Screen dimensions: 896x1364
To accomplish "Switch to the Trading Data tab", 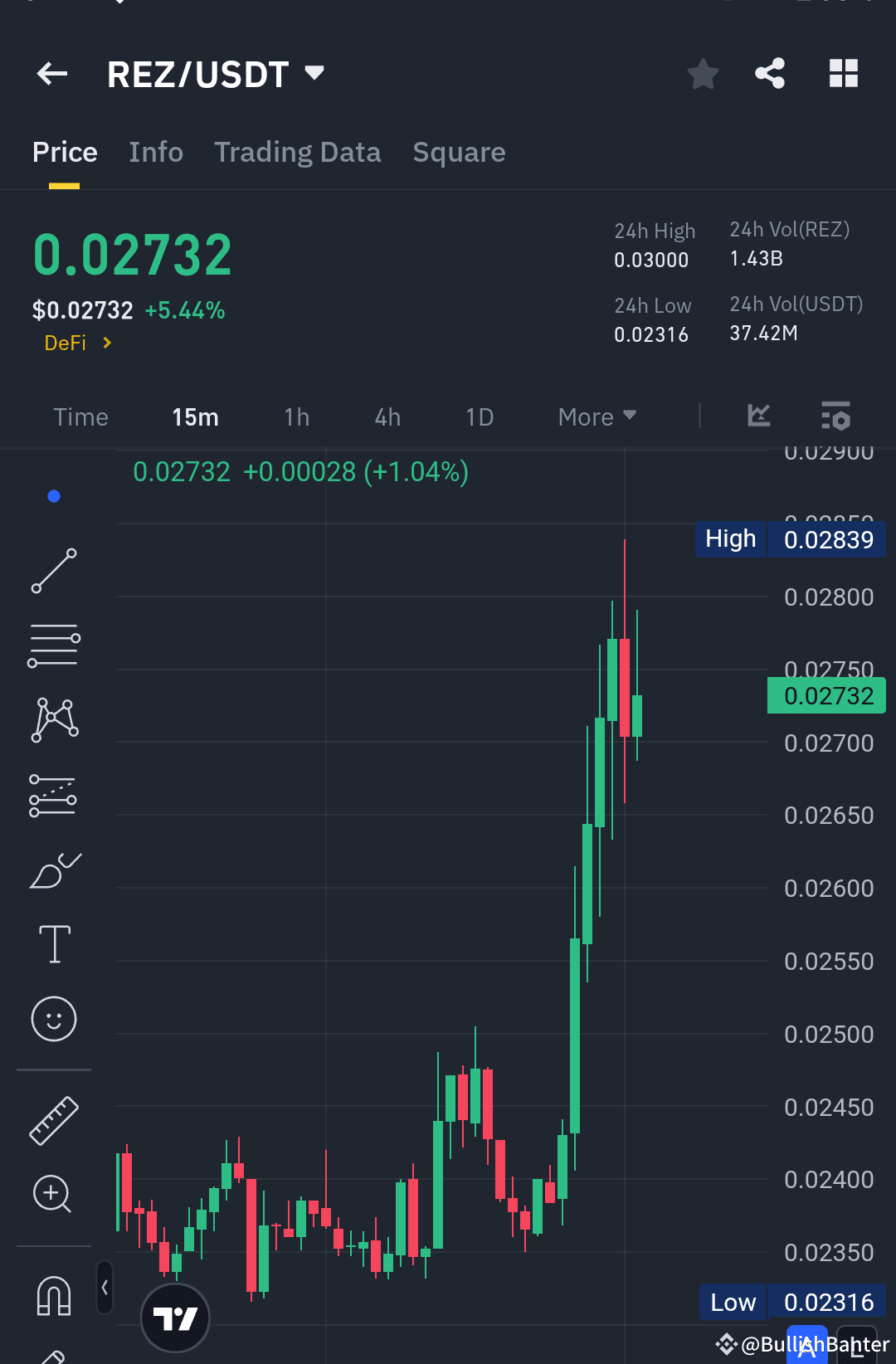I will [297, 152].
